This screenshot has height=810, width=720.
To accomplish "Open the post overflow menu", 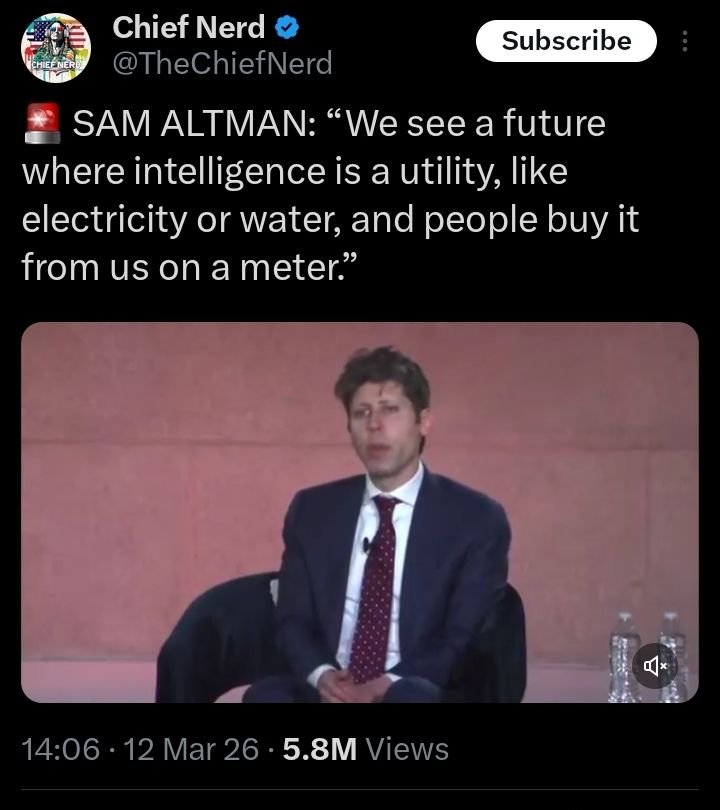I will pyautogui.click(x=685, y=41).
